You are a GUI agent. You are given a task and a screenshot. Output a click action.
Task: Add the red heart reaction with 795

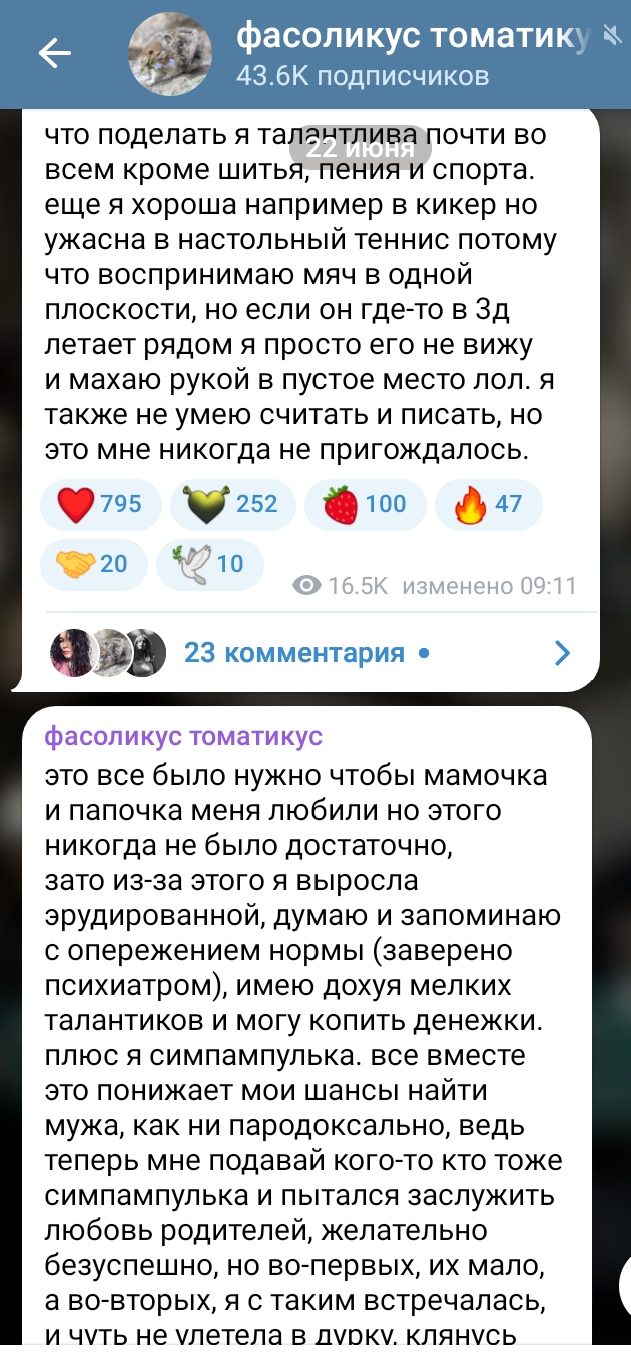point(98,505)
